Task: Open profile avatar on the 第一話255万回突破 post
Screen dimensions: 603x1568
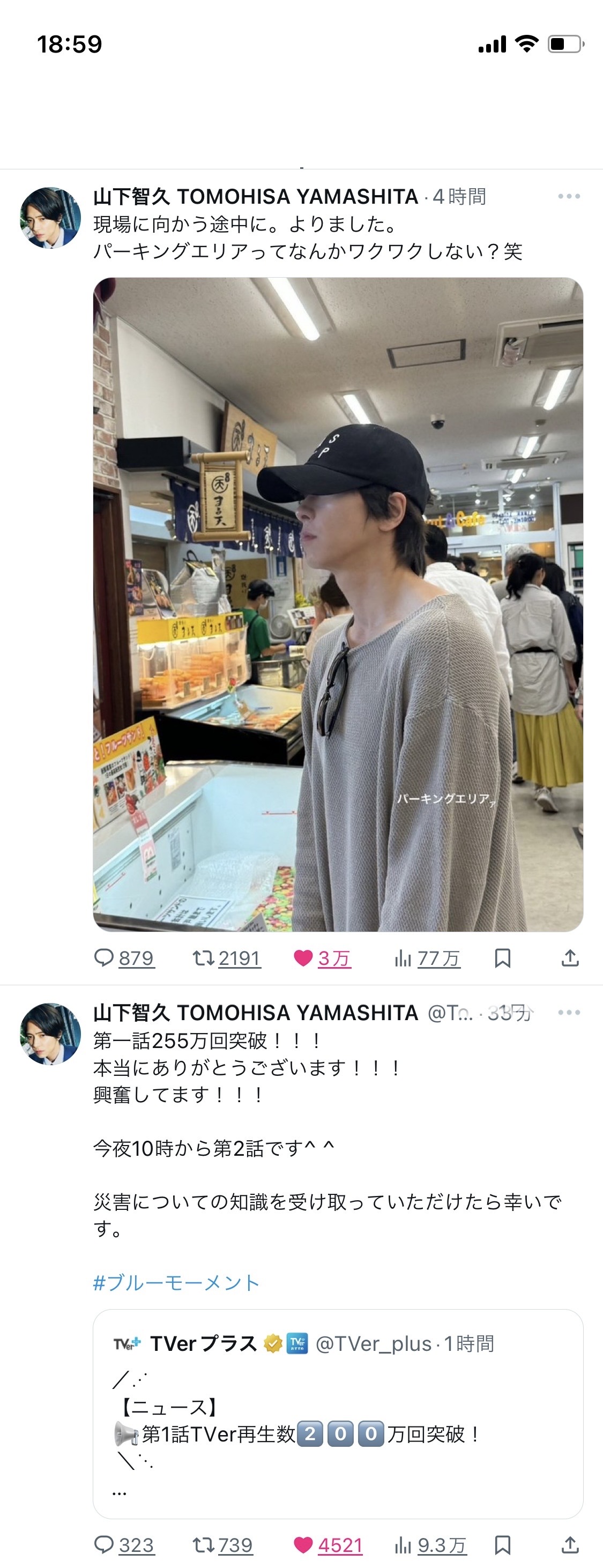Action: [x=50, y=1034]
